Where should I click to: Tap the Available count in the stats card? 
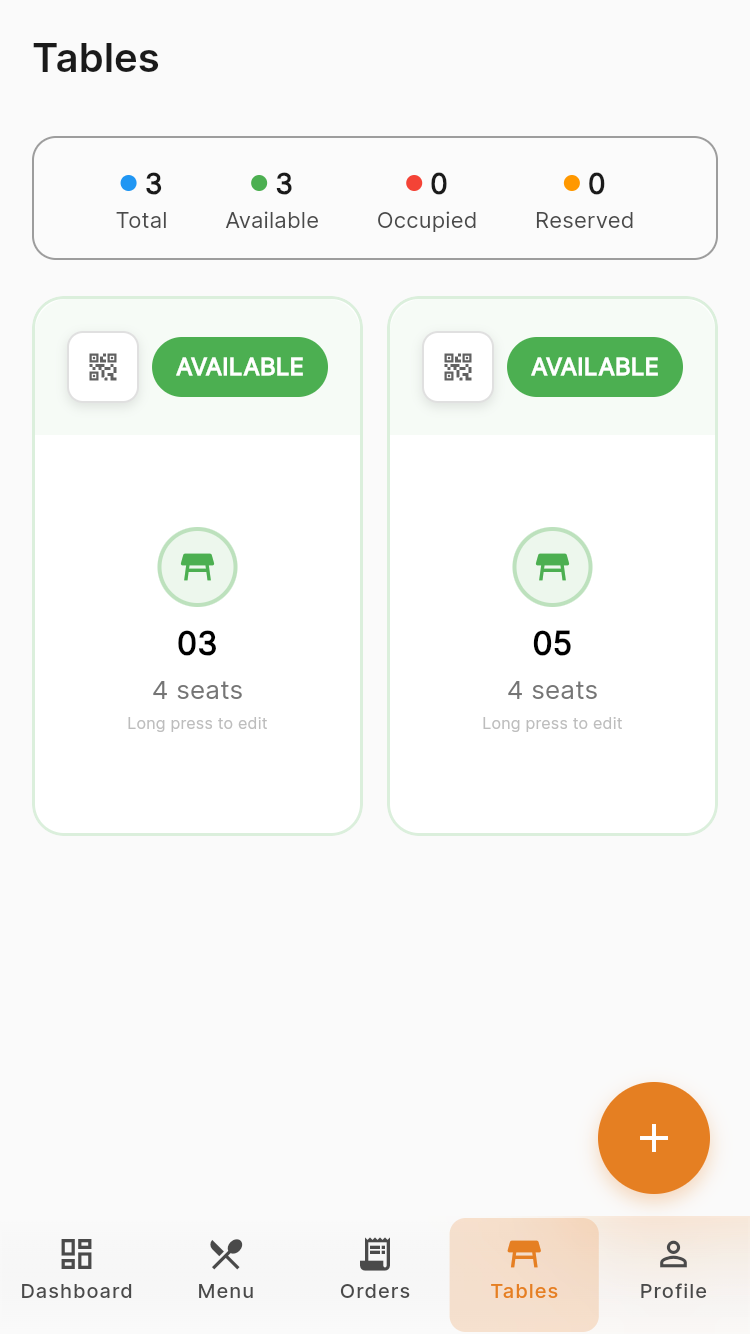[x=272, y=200]
